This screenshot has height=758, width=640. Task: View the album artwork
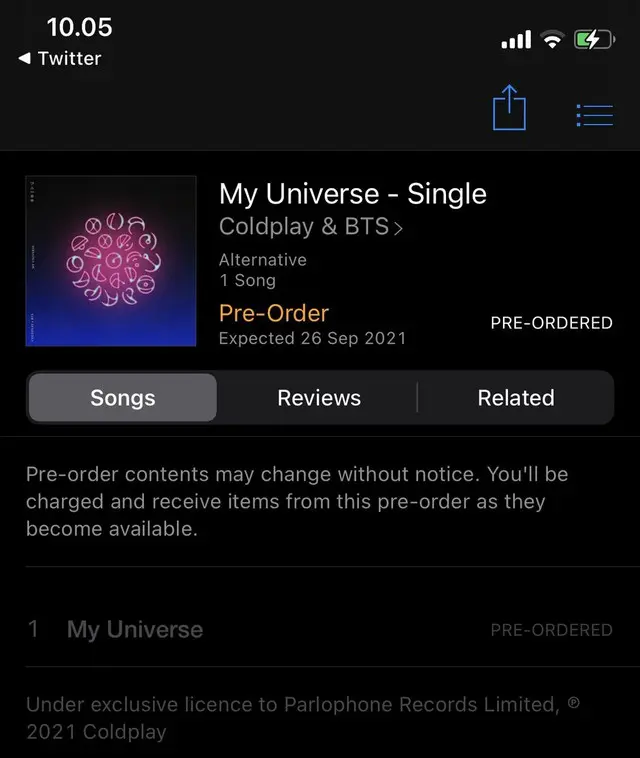click(111, 261)
